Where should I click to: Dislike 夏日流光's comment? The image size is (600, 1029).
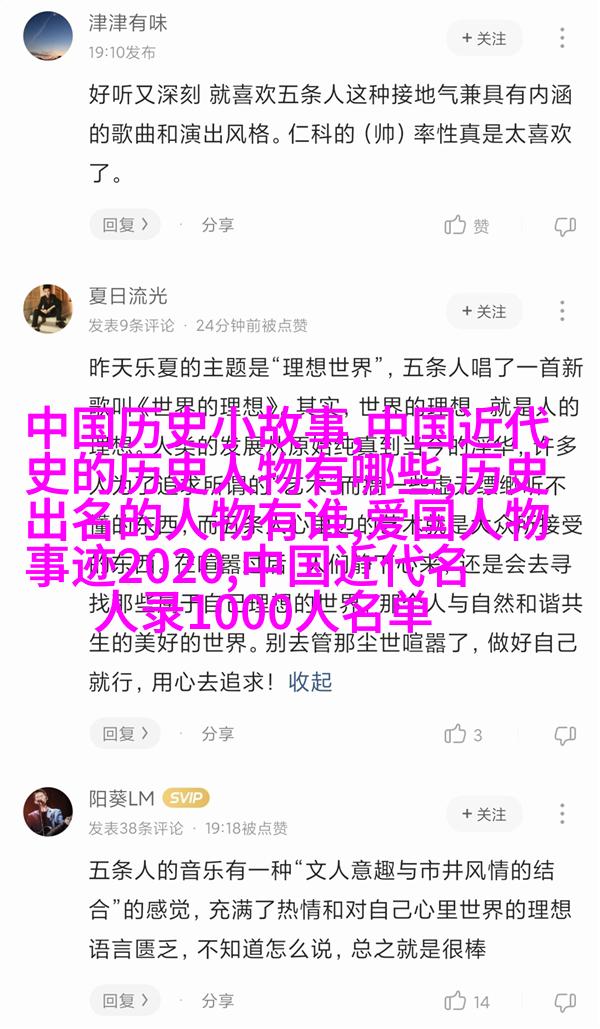pyautogui.click(x=565, y=734)
